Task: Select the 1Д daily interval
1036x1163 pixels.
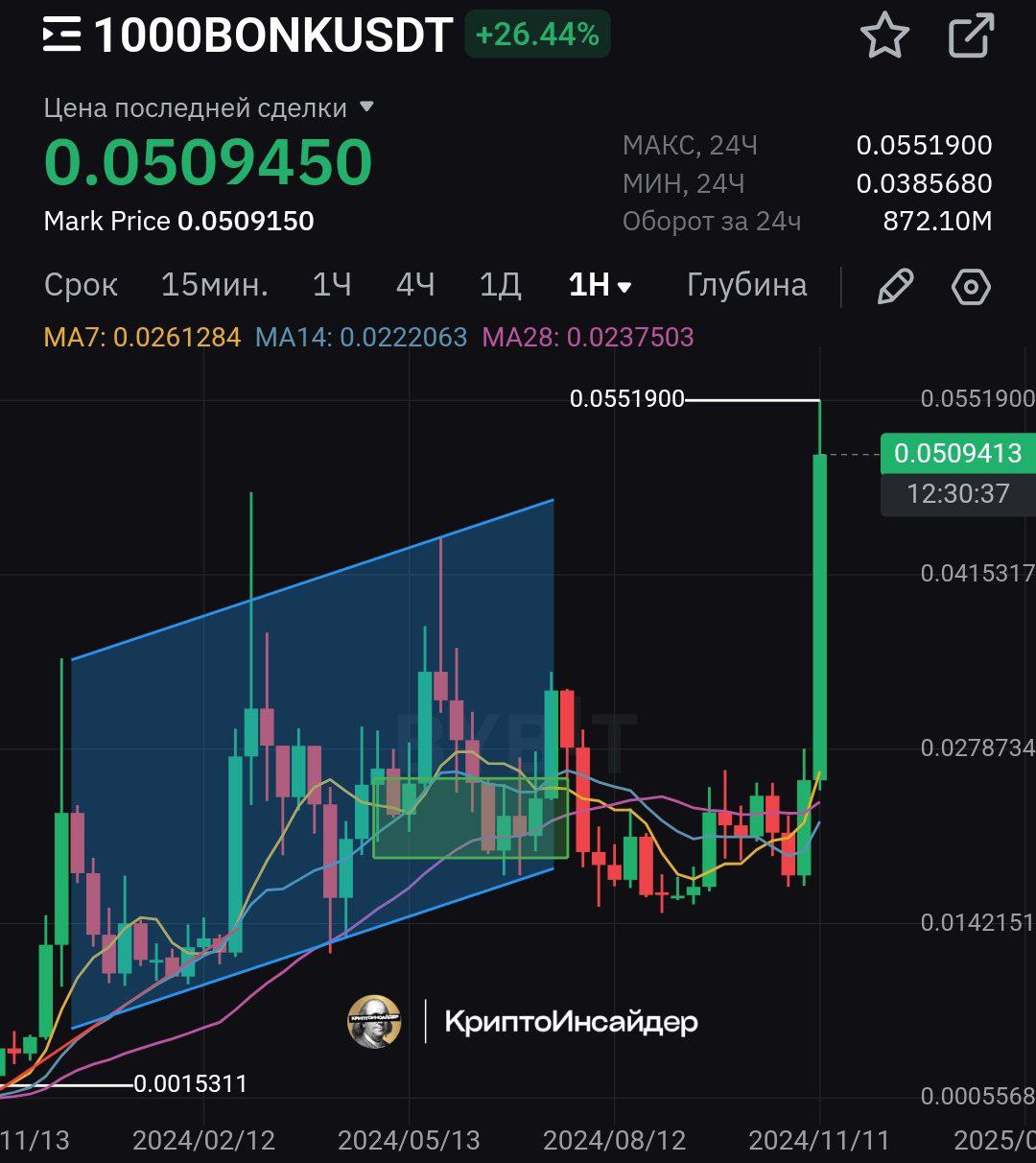Action: pyautogui.click(x=500, y=285)
